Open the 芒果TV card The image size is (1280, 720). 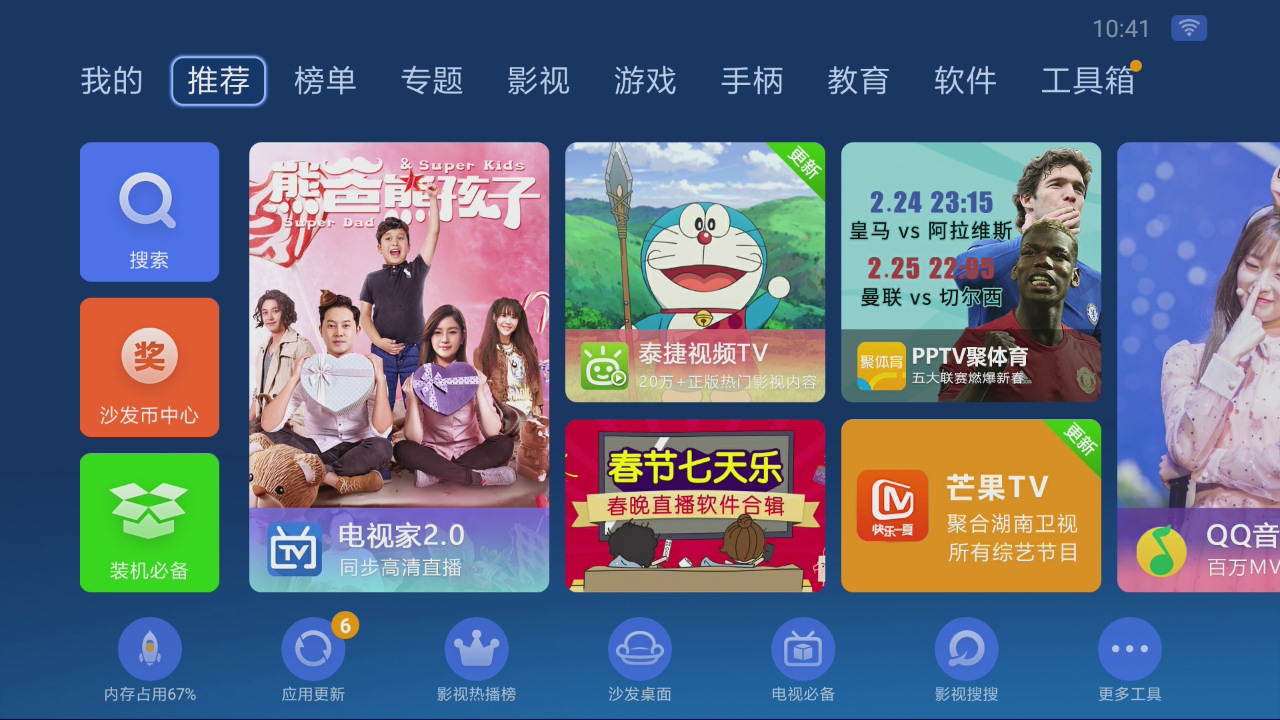(x=970, y=505)
